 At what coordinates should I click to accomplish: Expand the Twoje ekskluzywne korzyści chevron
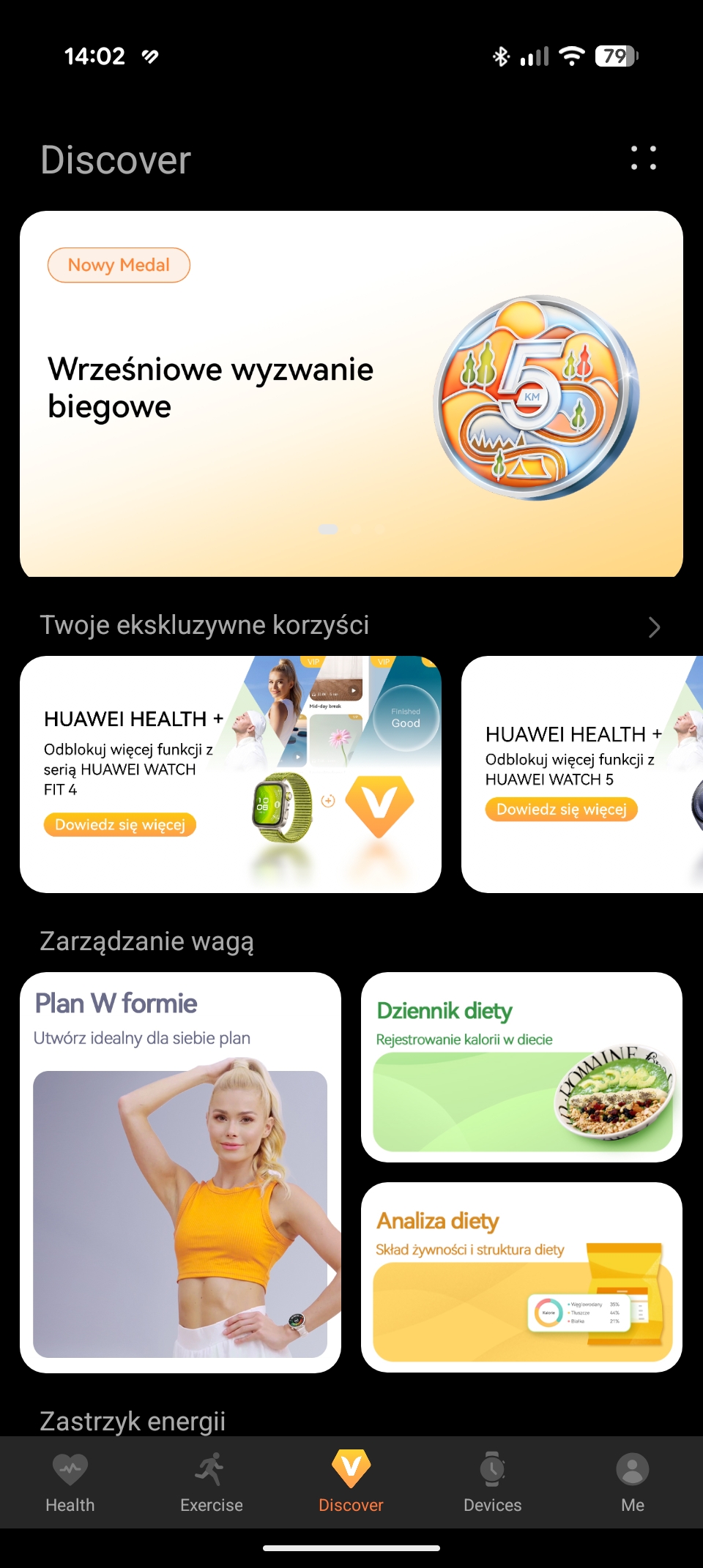654,627
